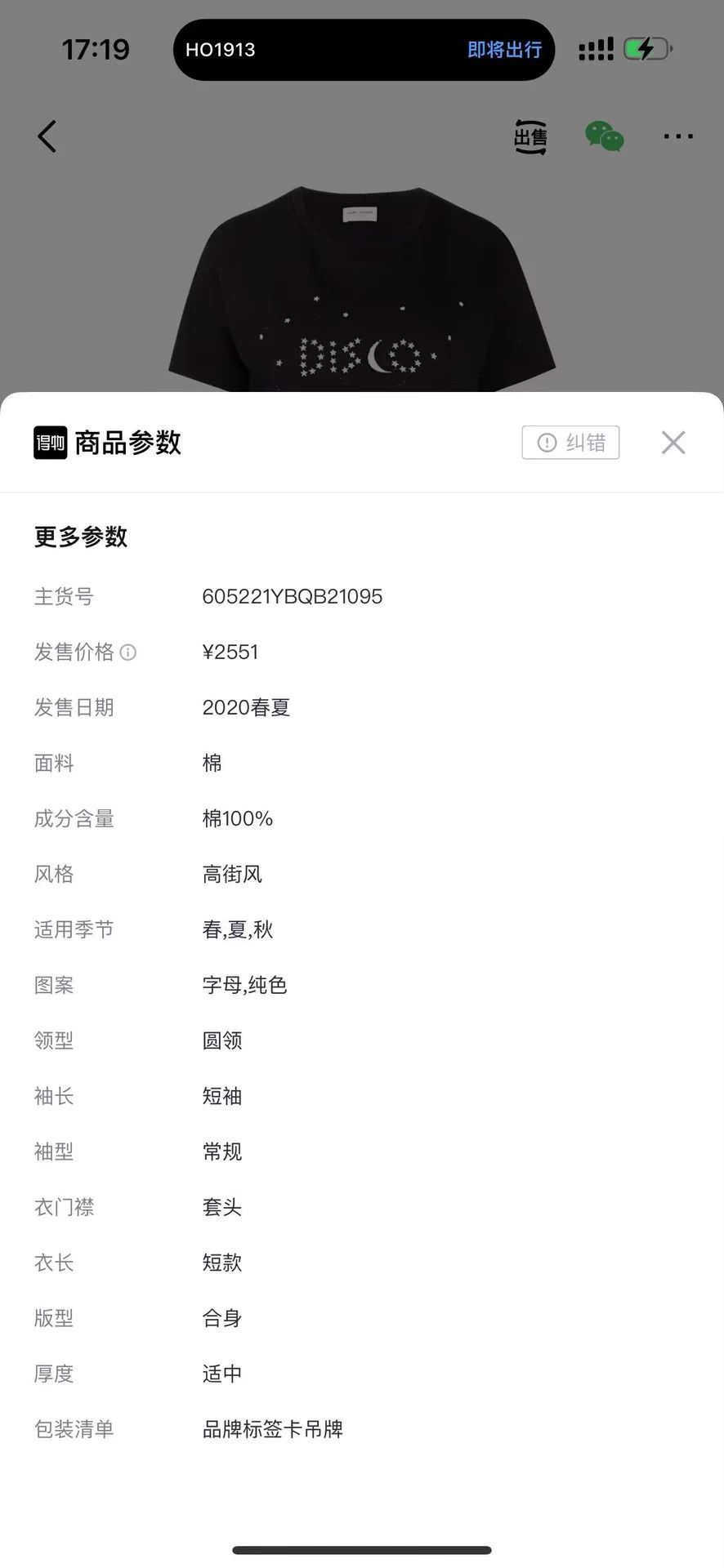Tap the info icon beside 发售价格
Screen dimensions: 724x1568
(128, 653)
